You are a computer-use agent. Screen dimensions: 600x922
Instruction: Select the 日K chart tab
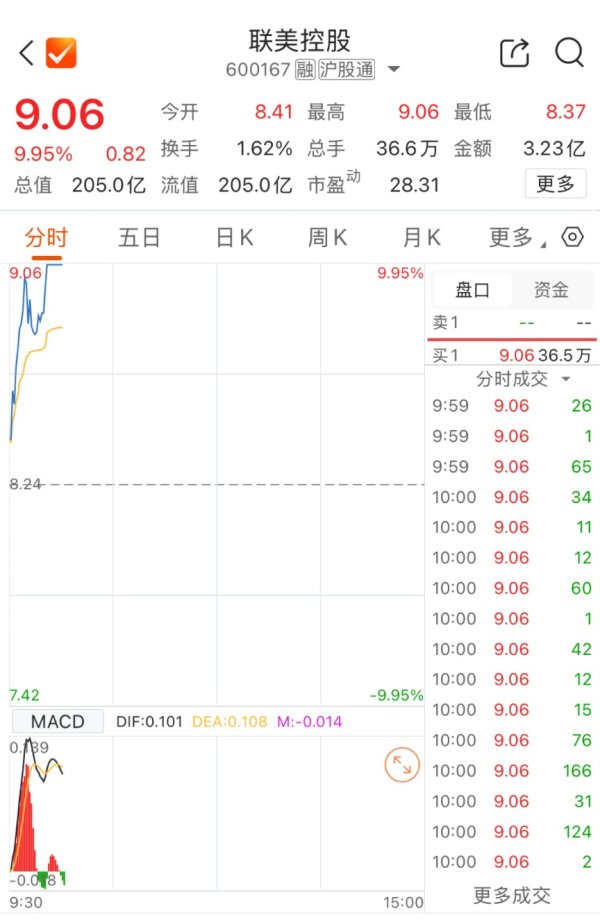235,238
